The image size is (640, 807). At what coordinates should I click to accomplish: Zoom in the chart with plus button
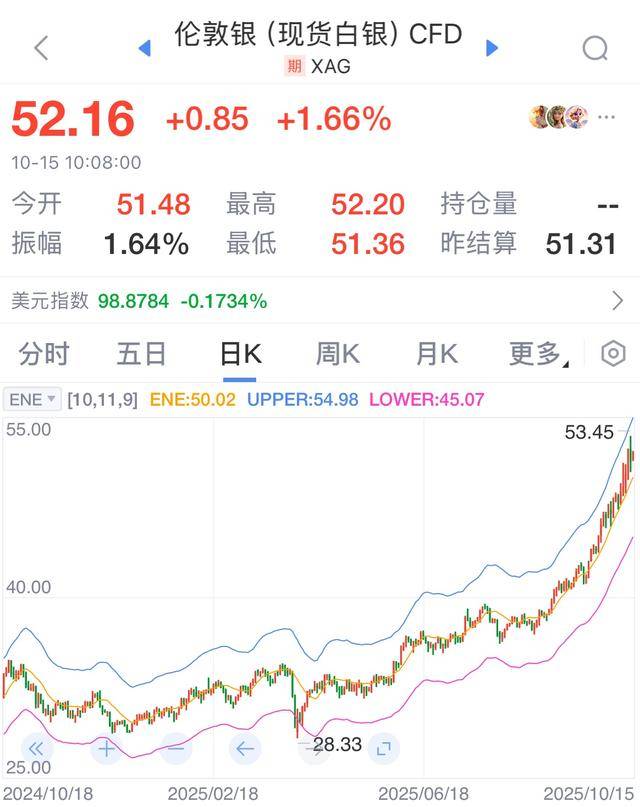tap(106, 747)
